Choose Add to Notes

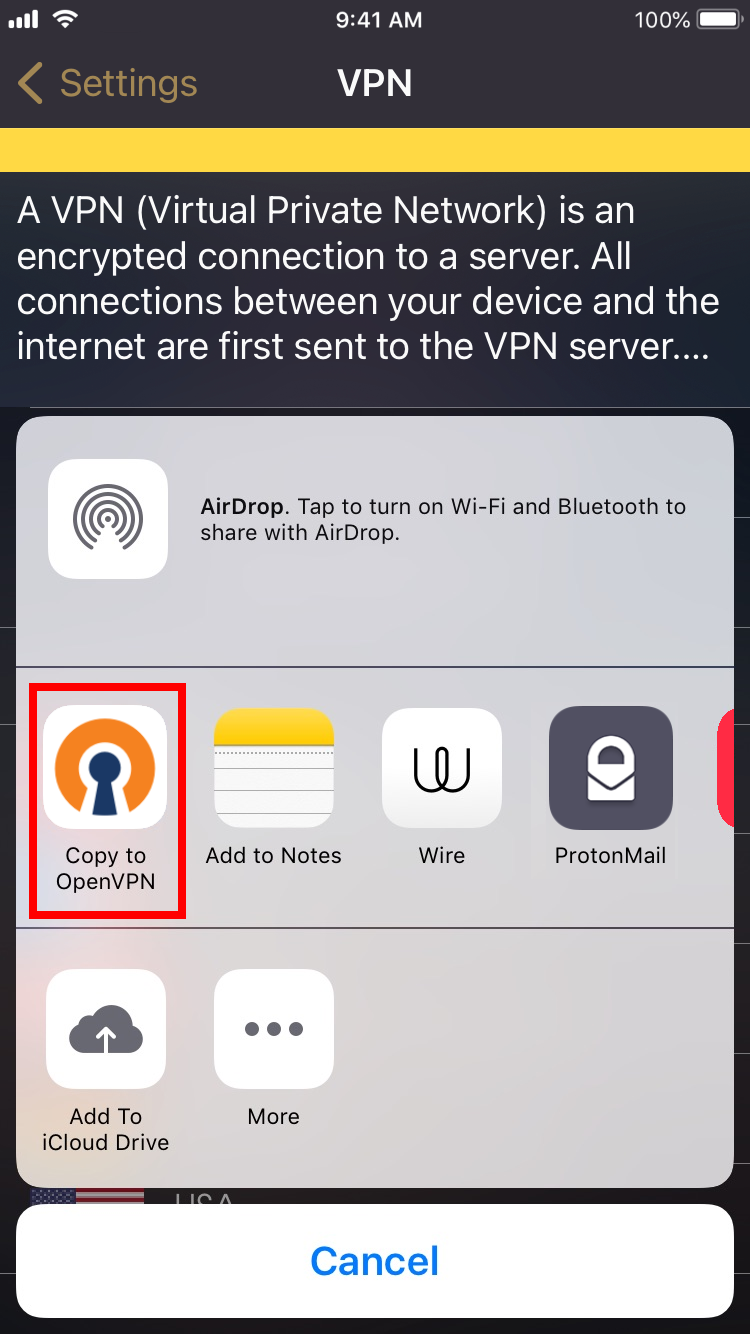(x=274, y=767)
